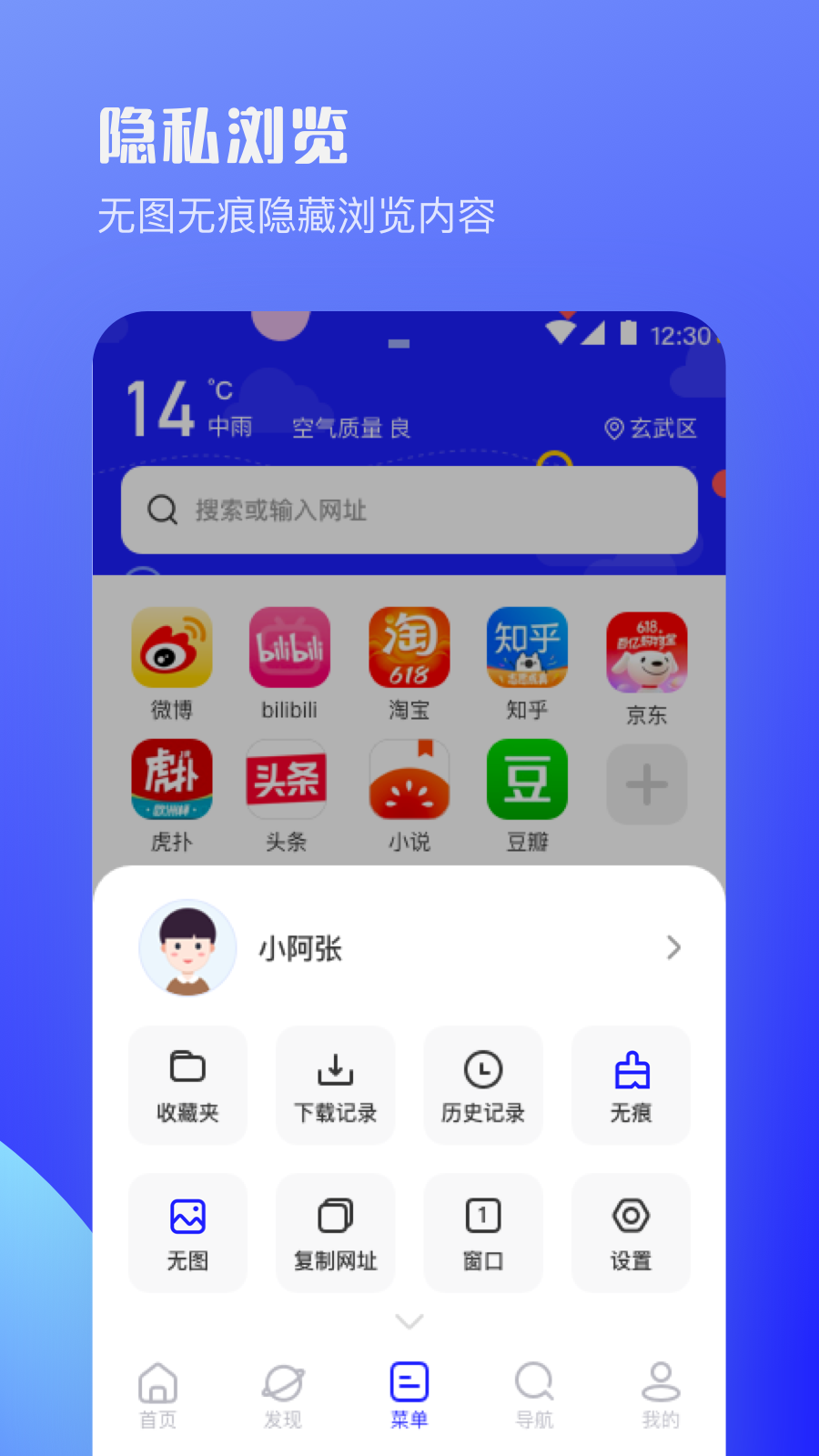Switch to the 发现 discover tab
This screenshot has height=1456, width=819.
click(283, 1392)
